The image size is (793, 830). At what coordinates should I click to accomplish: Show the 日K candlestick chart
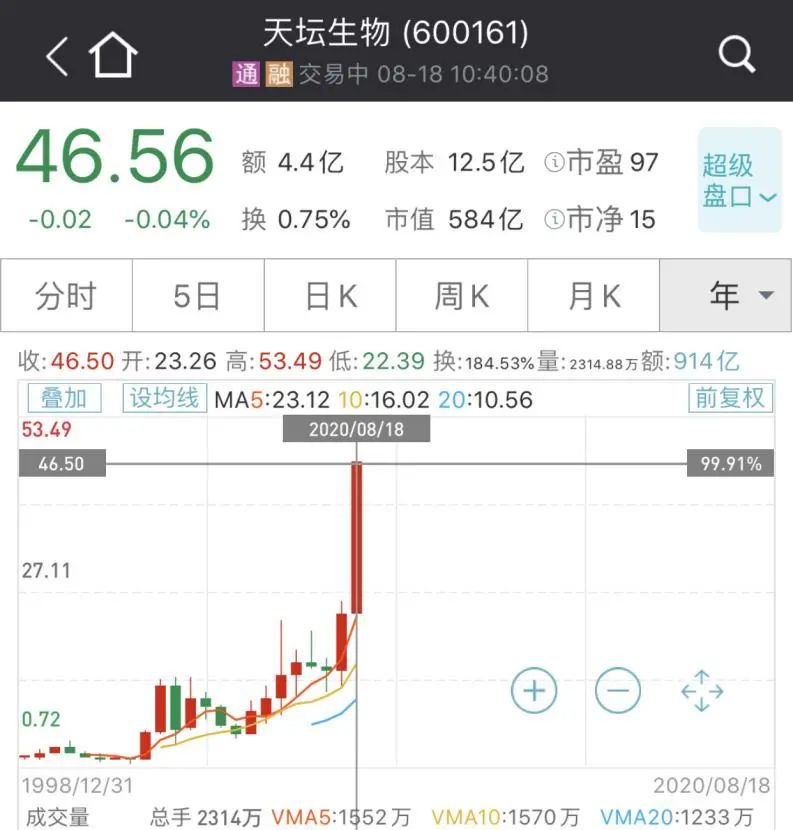pyautogui.click(x=330, y=296)
